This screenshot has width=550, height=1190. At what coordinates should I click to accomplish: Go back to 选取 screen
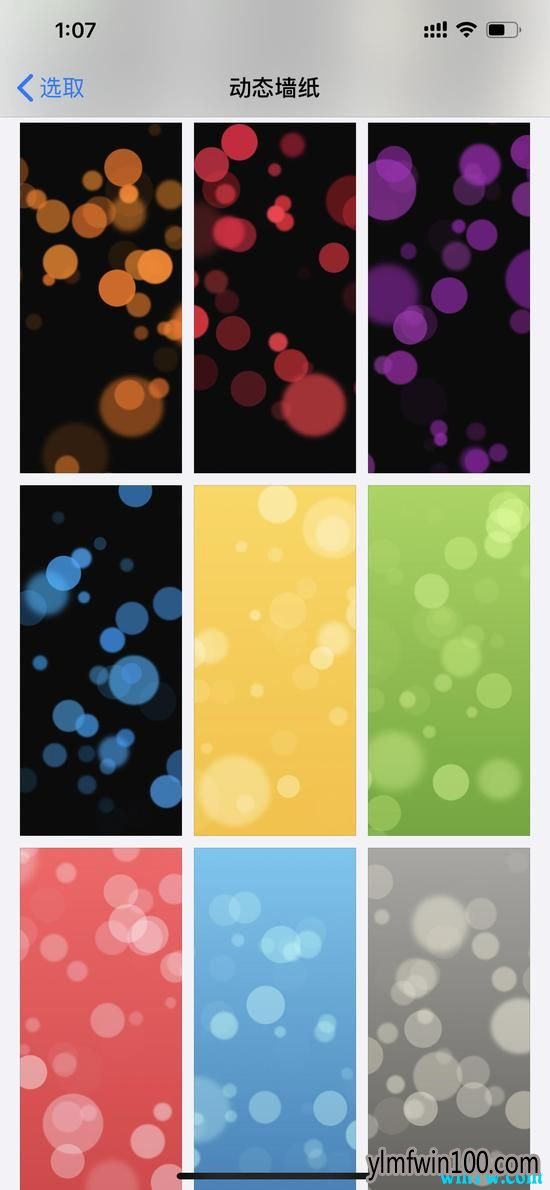coord(51,88)
